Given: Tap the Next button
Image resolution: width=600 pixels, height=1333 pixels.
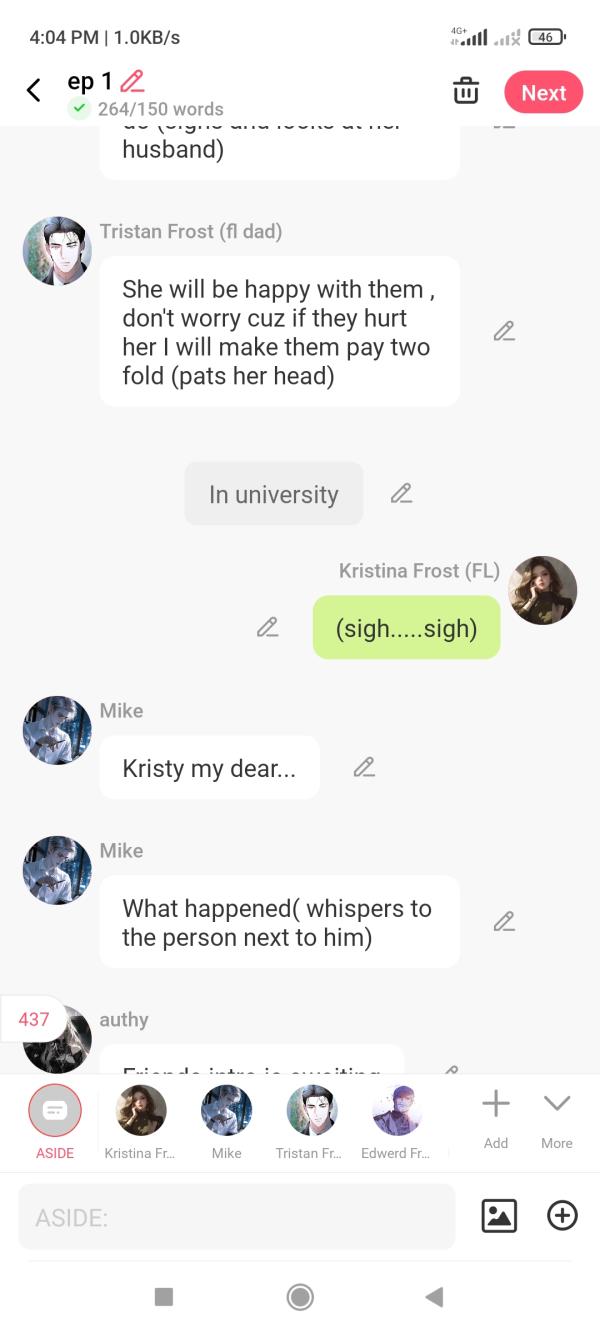Looking at the screenshot, I should 543,92.
